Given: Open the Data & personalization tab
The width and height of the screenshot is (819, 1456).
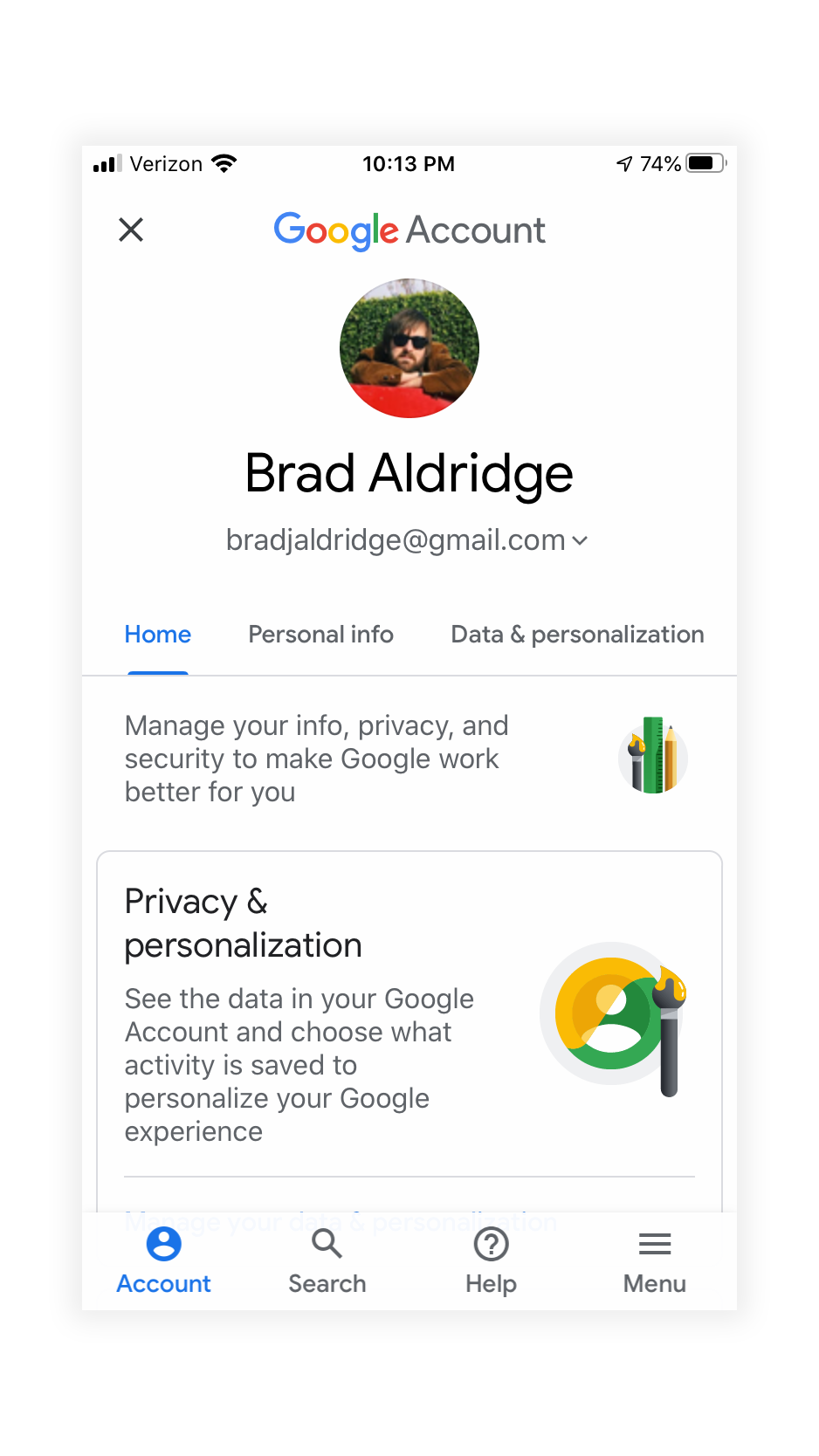Looking at the screenshot, I should [x=577, y=635].
